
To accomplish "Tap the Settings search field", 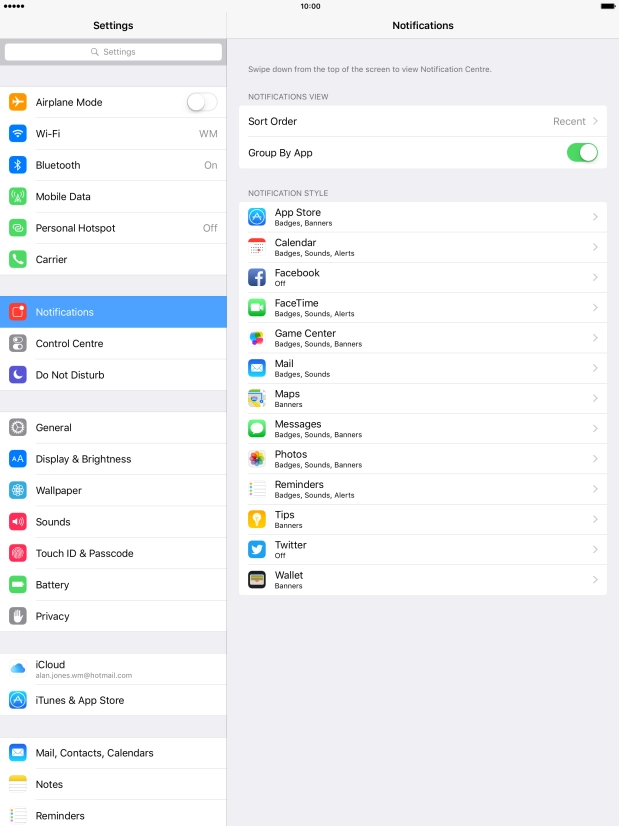I will point(113,51).
